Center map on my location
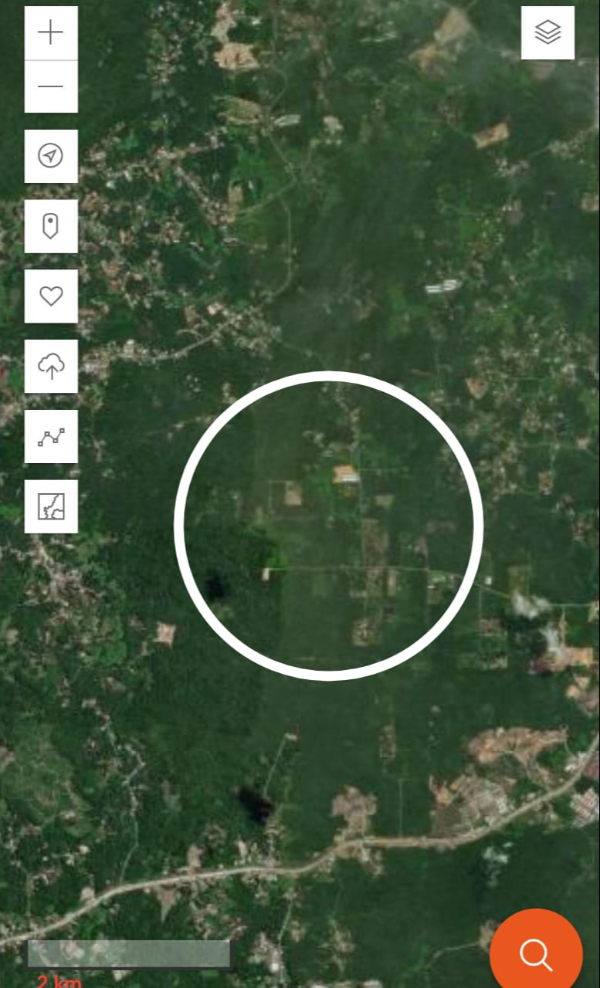This screenshot has width=600, height=988. [x=51, y=156]
